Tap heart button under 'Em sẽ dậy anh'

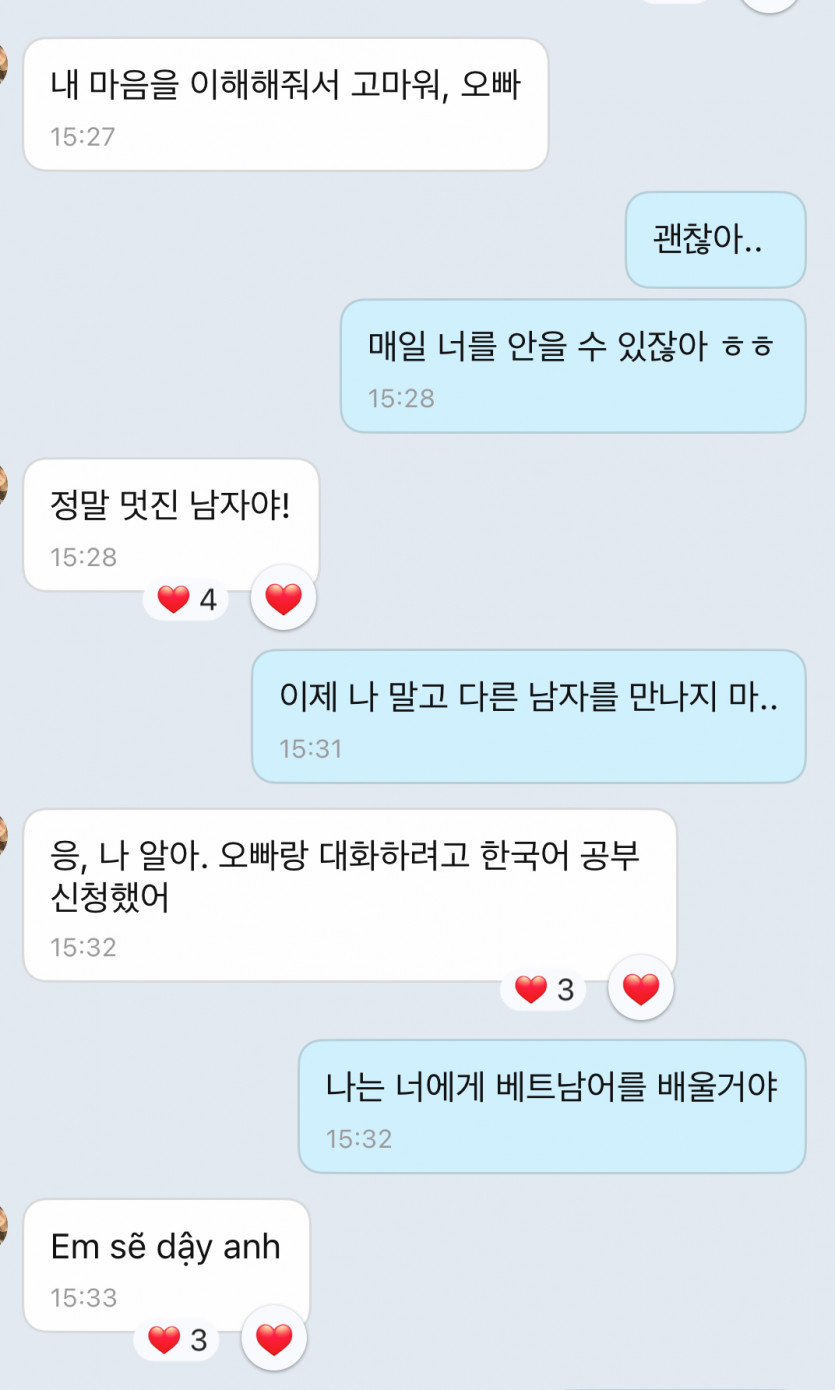tap(274, 1339)
